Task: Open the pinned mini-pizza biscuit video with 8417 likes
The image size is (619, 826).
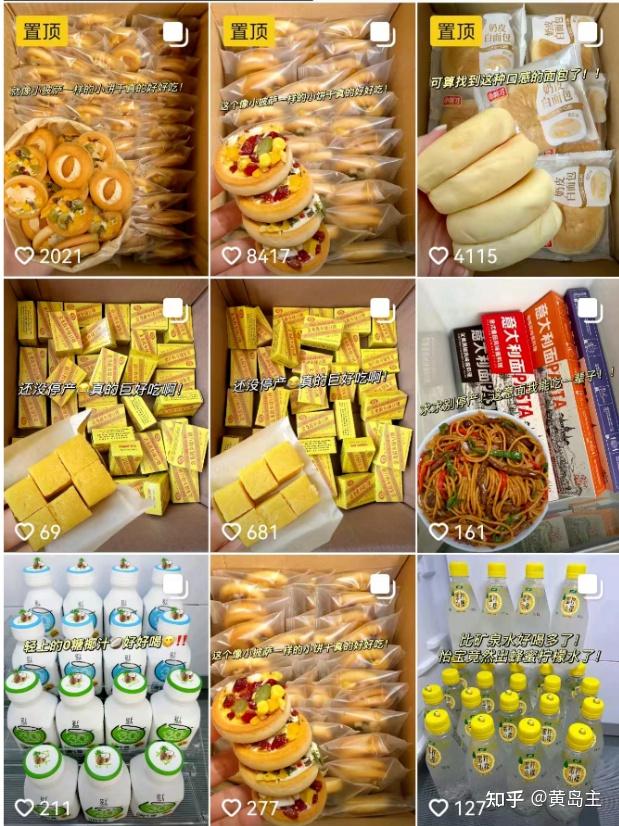Action: (312, 140)
